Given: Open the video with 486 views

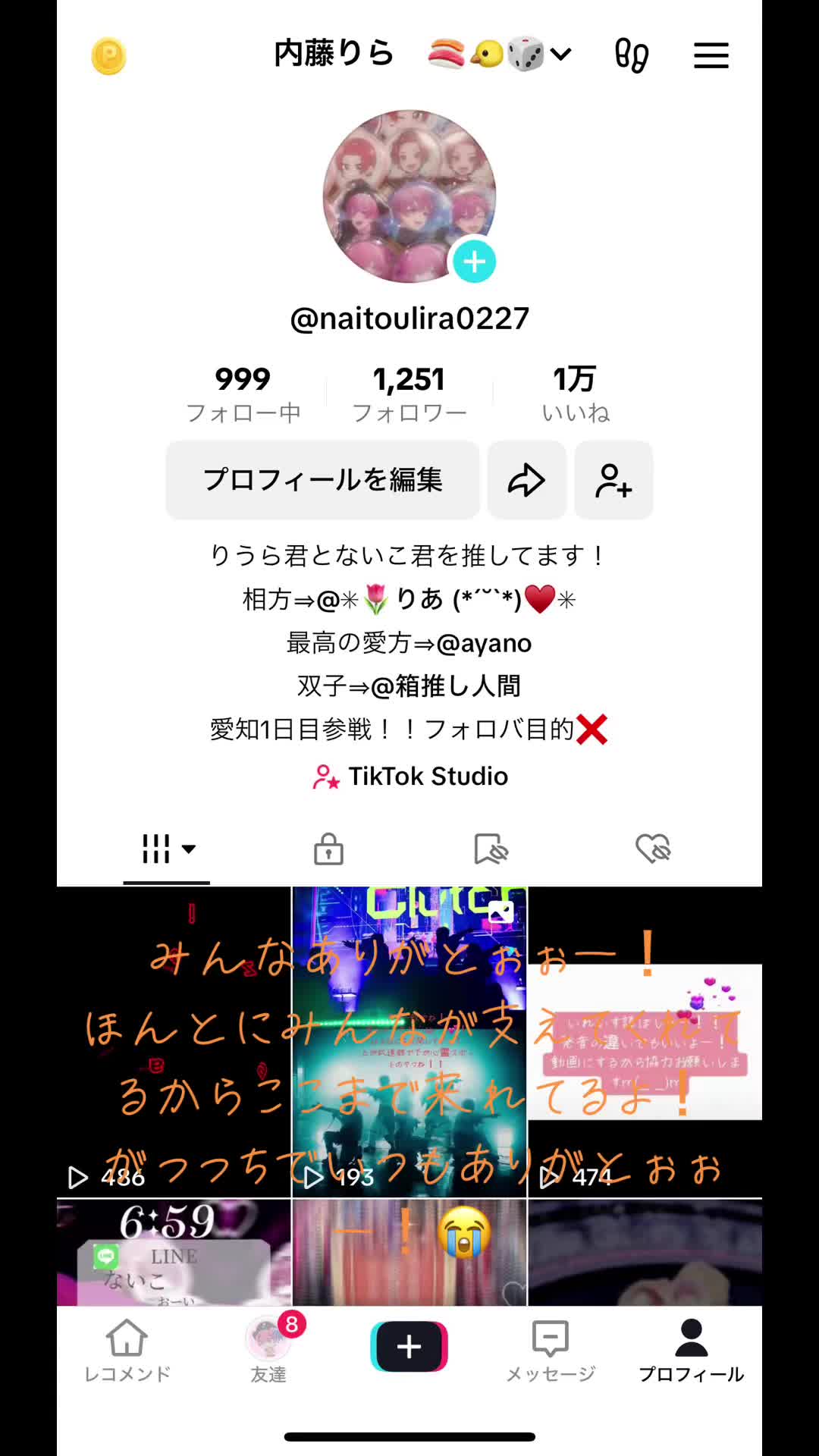Looking at the screenshot, I should pyautogui.click(x=174, y=1042).
